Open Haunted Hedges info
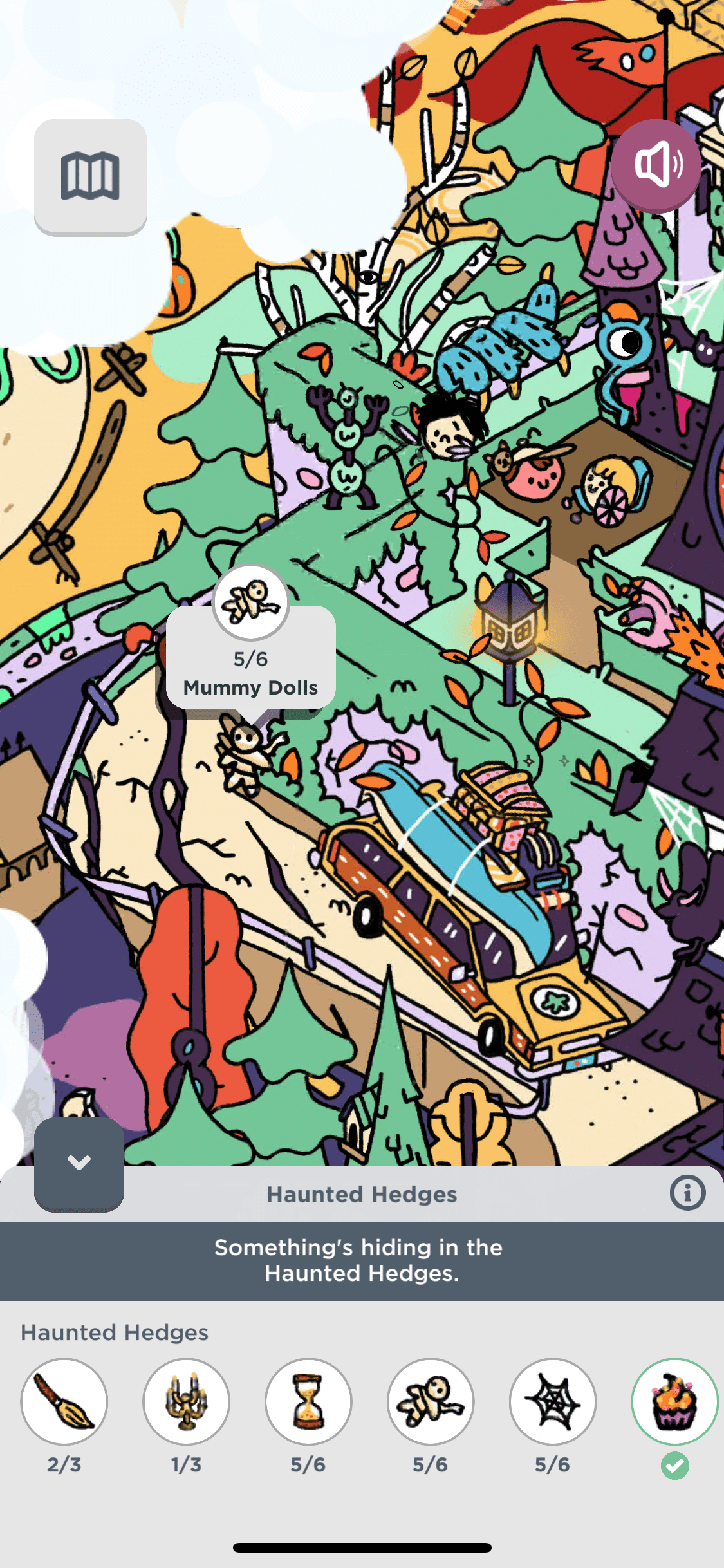This screenshot has width=724, height=1568. (x=687, y=1193)
